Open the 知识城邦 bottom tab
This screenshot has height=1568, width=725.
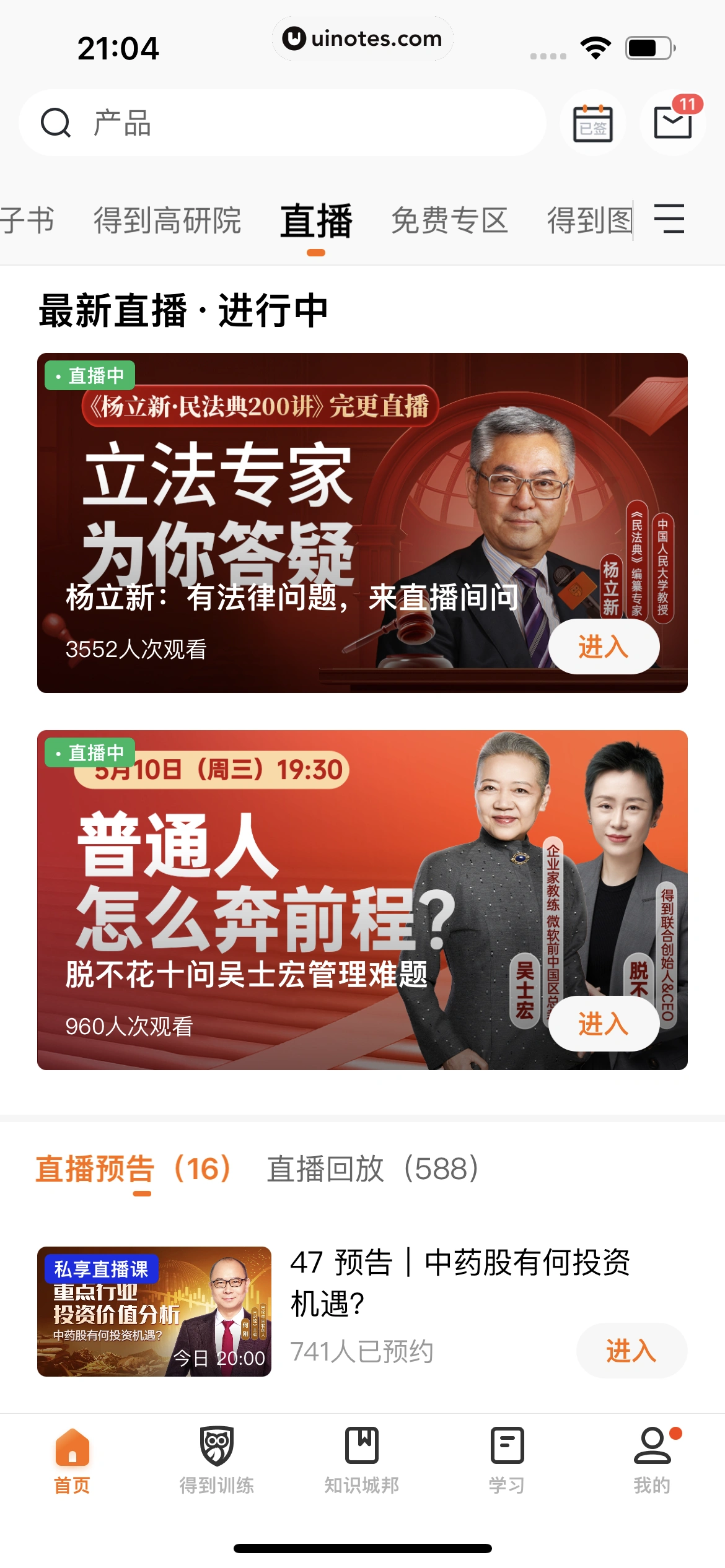[362, 1461]
